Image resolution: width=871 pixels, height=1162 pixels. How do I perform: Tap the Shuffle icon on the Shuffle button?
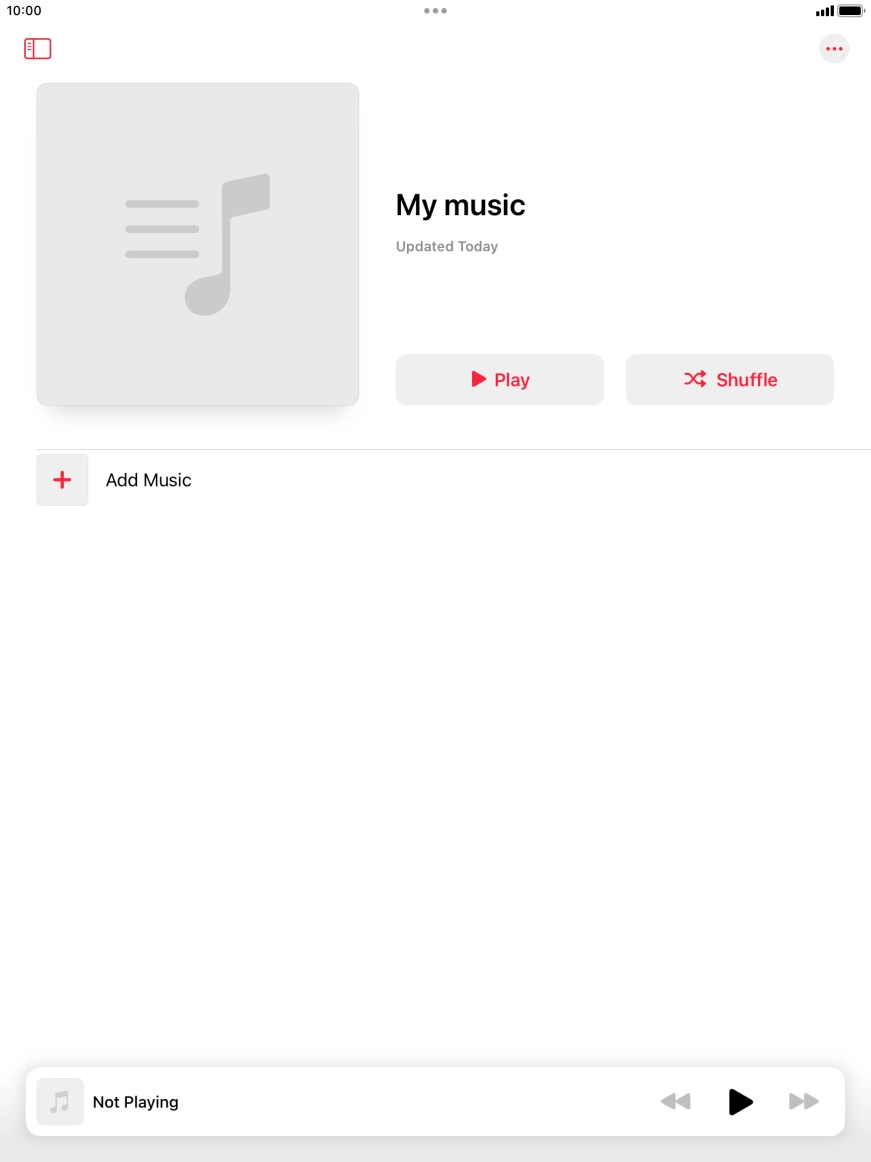pos(695,380)
